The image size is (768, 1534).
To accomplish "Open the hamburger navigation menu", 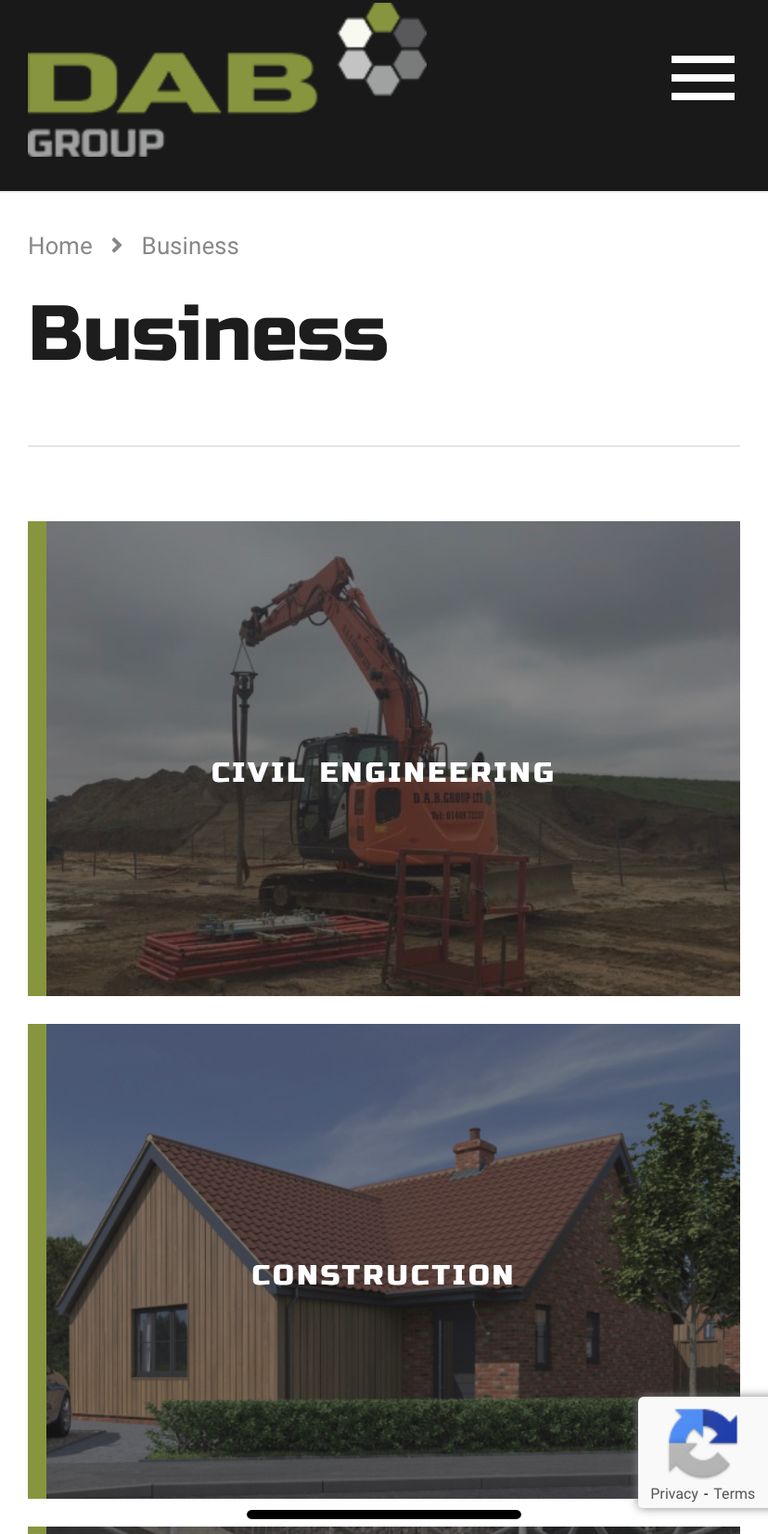I will tap(702, 78).
